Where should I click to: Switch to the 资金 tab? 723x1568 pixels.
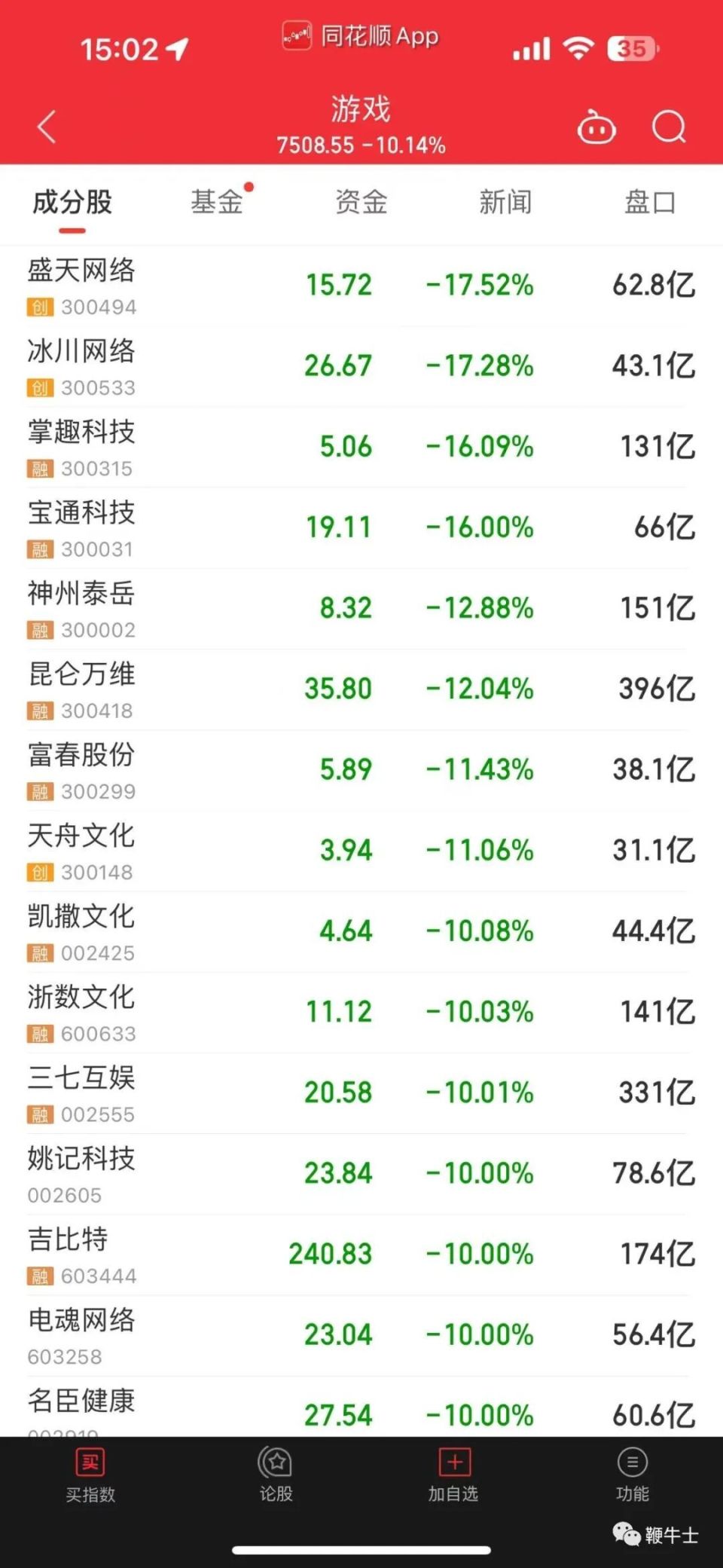click(x=361, y=202)
